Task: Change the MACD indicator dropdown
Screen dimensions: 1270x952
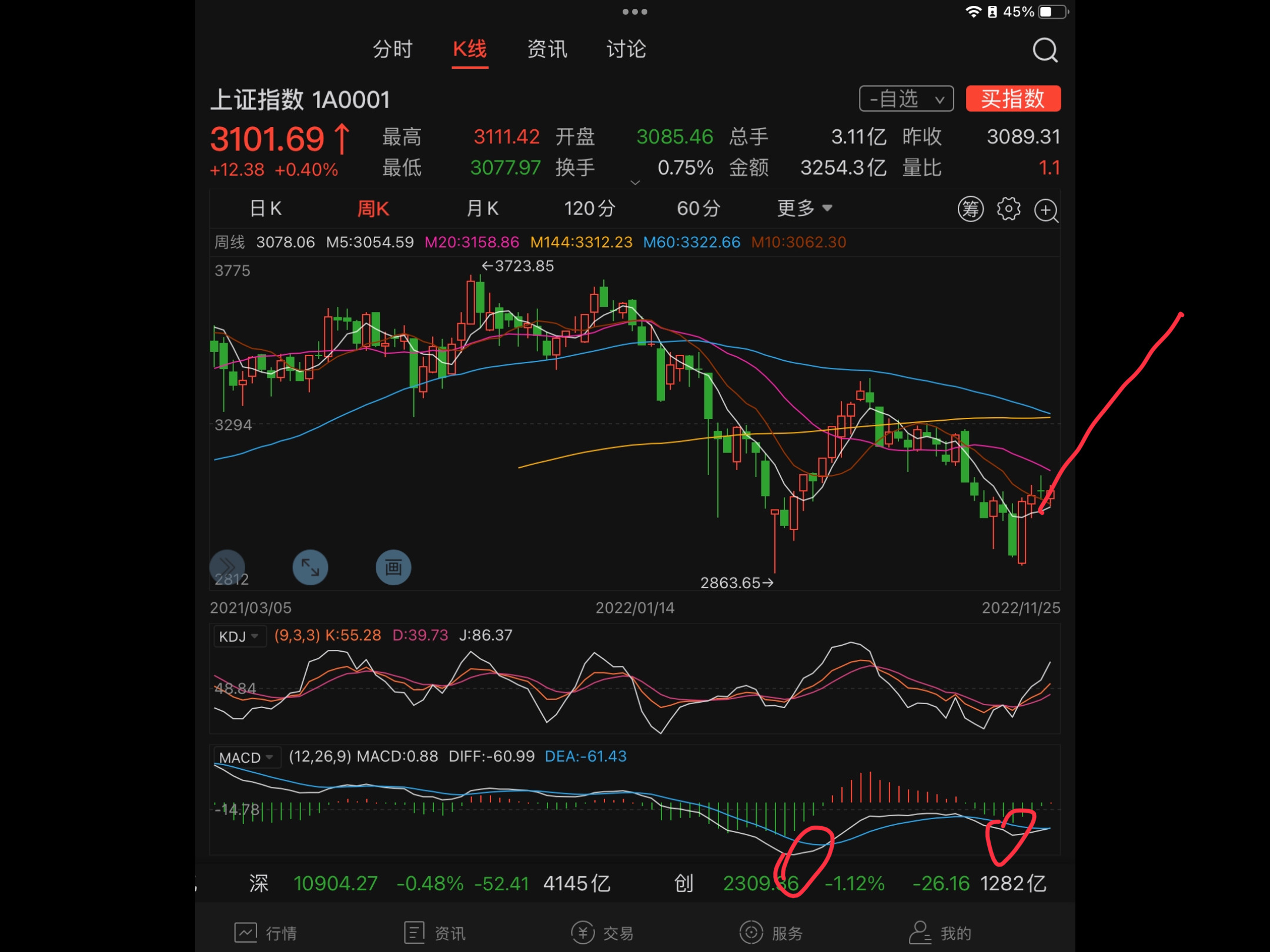Action: pos(246,757)
